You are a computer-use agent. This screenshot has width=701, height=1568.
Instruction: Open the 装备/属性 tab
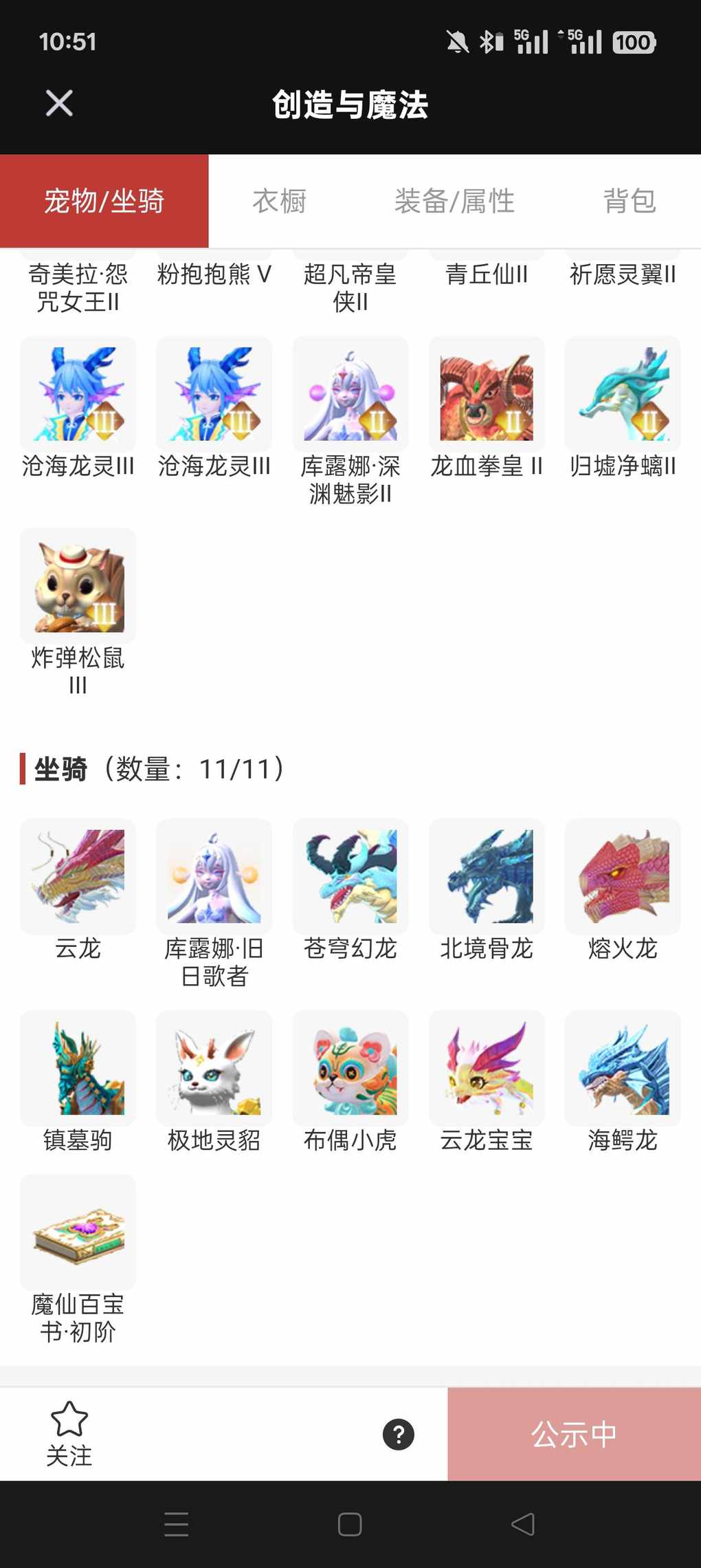(454, 201)
